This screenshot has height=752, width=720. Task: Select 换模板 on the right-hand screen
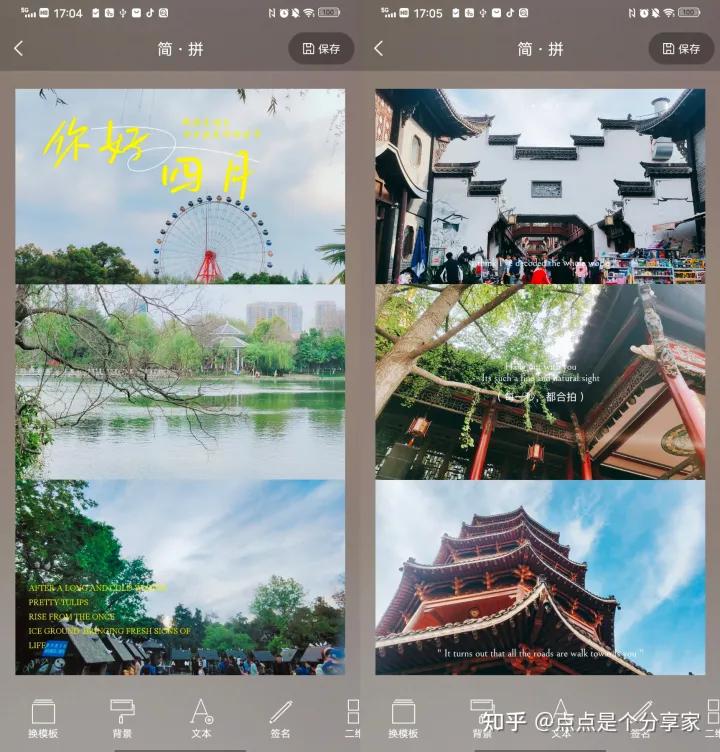[402, 715]
